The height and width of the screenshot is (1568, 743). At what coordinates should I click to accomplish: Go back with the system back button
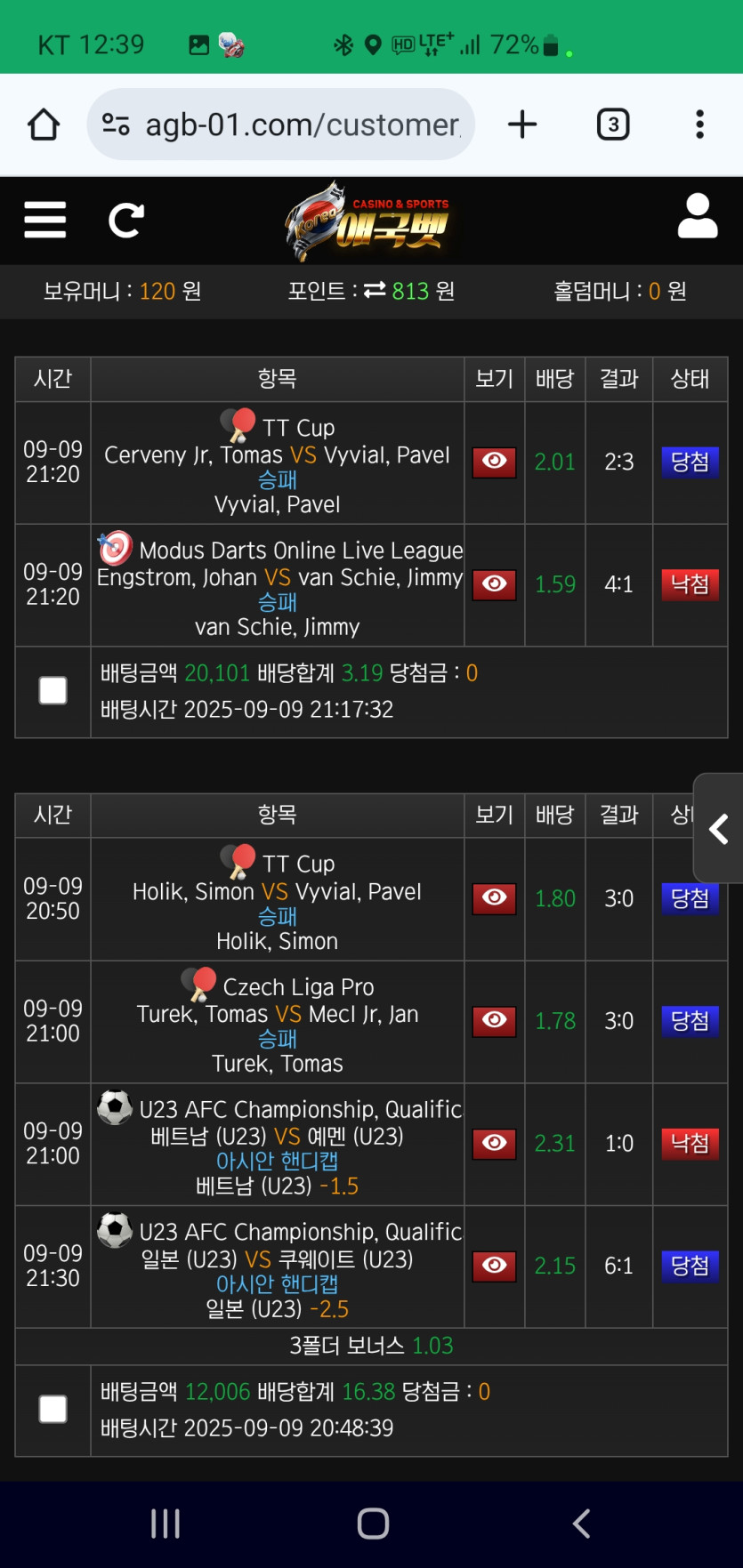(x=581, y=1524)
